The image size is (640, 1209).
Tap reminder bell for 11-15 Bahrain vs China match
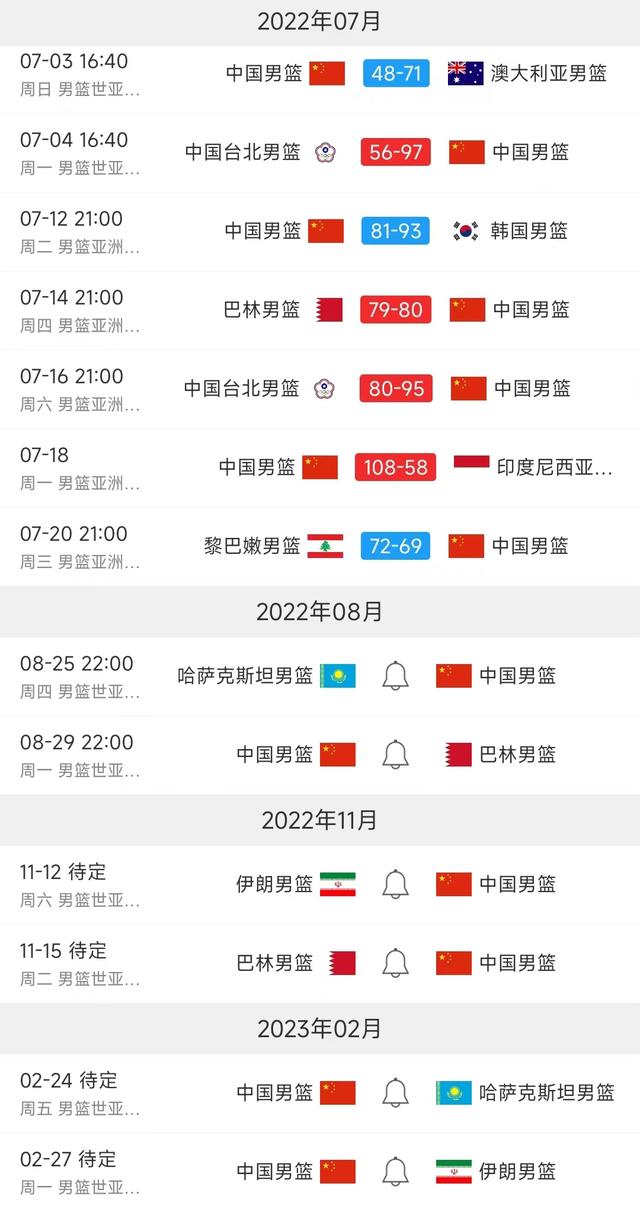tap(395, 963)
